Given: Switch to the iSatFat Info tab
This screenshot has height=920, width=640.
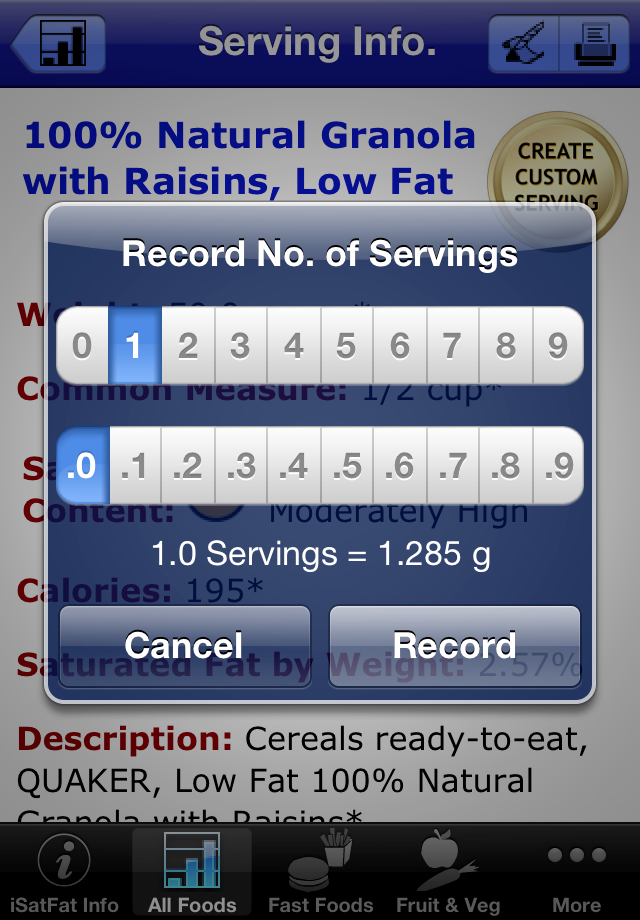Looking at the screenshot, I should click(x=64, y=874).
